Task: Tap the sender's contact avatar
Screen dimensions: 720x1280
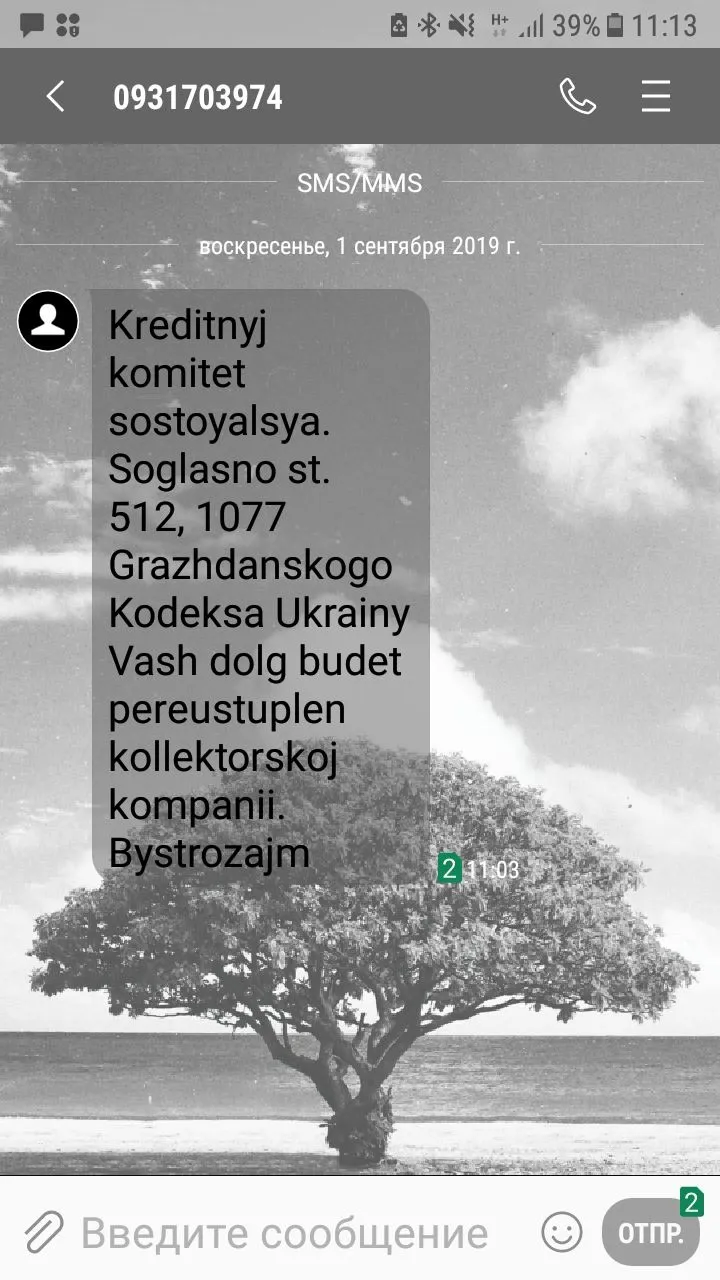Action: 48,321
